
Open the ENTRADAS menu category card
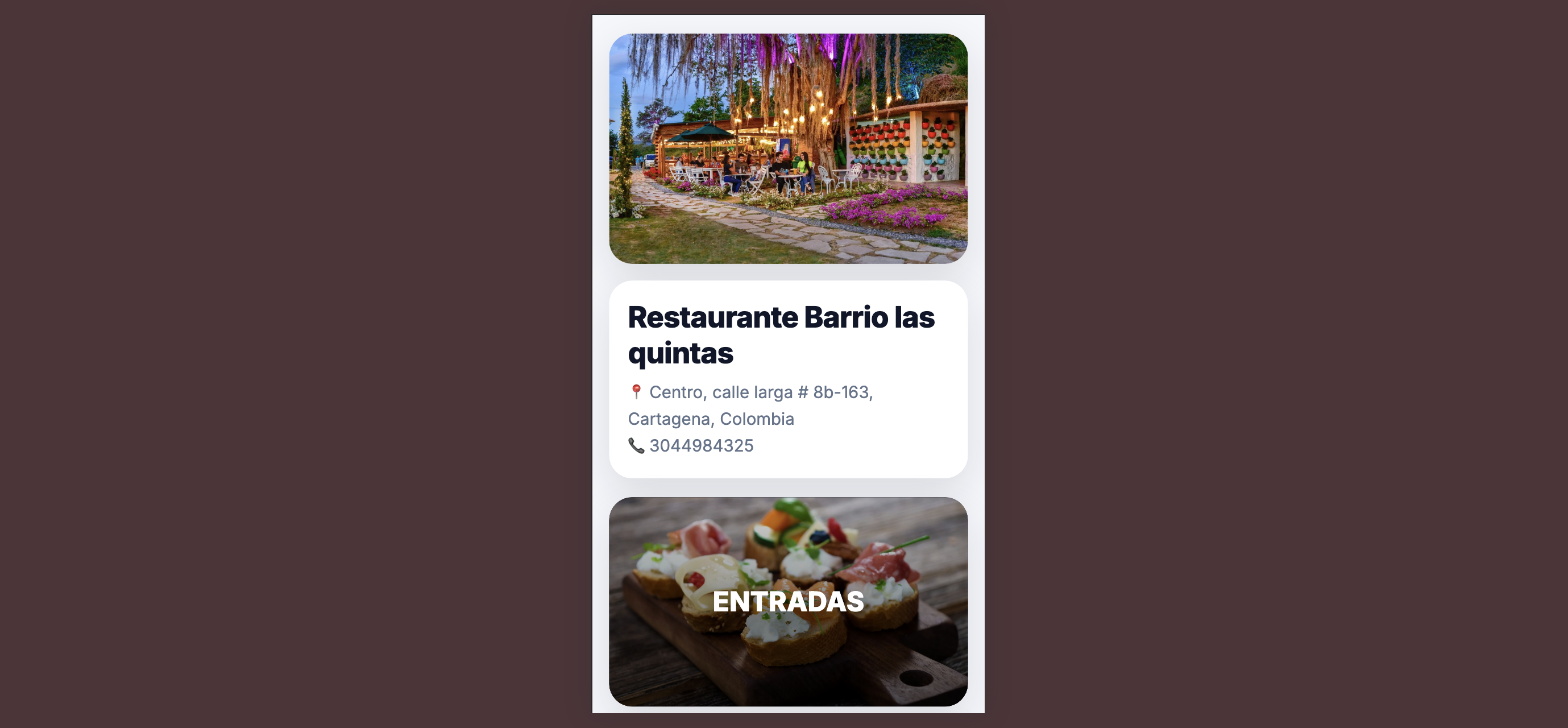tap(787, 601)
